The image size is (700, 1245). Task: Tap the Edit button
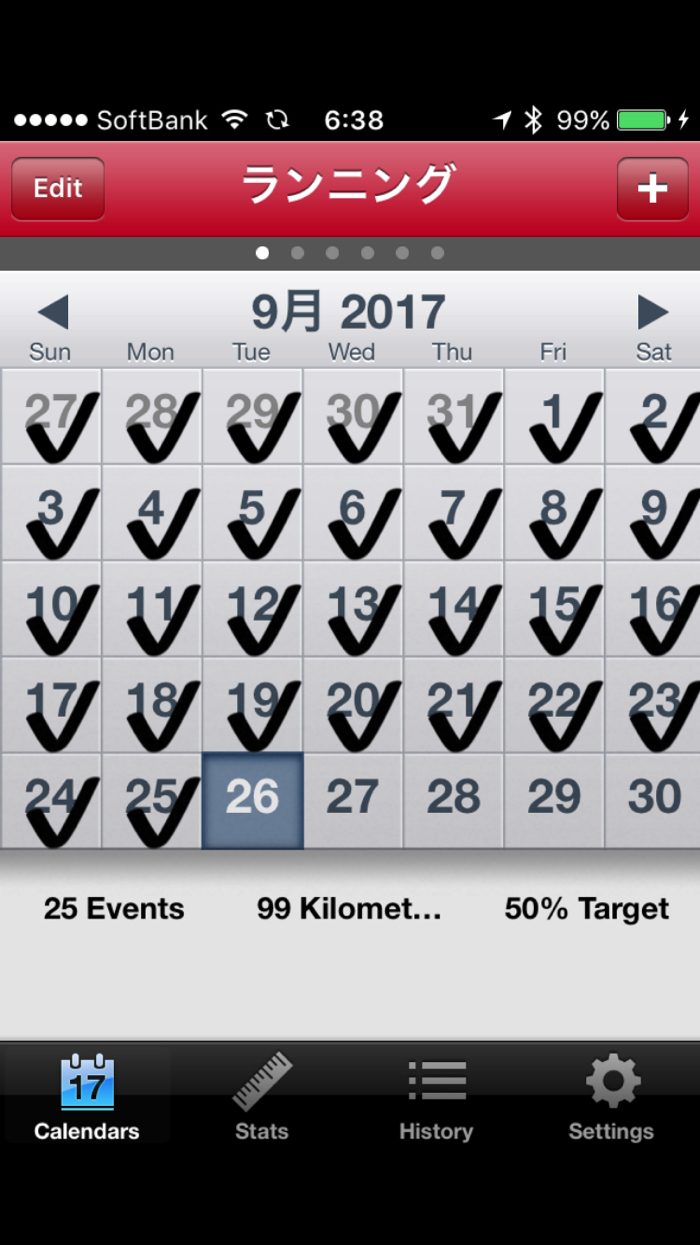pos(57,188)
